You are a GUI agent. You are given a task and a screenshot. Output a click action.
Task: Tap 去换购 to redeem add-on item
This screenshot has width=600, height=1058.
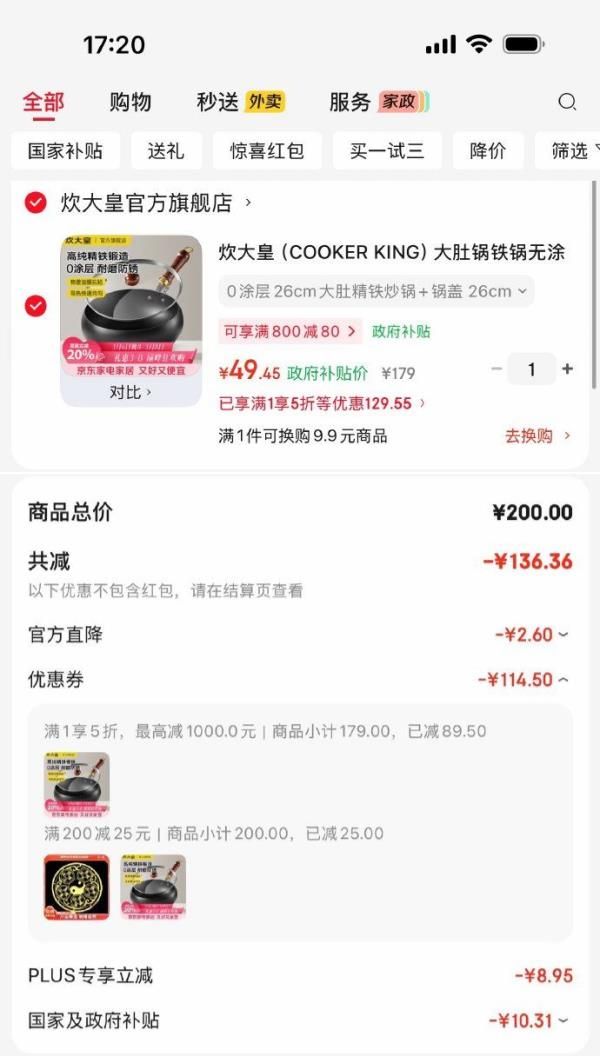pos(538,436)
